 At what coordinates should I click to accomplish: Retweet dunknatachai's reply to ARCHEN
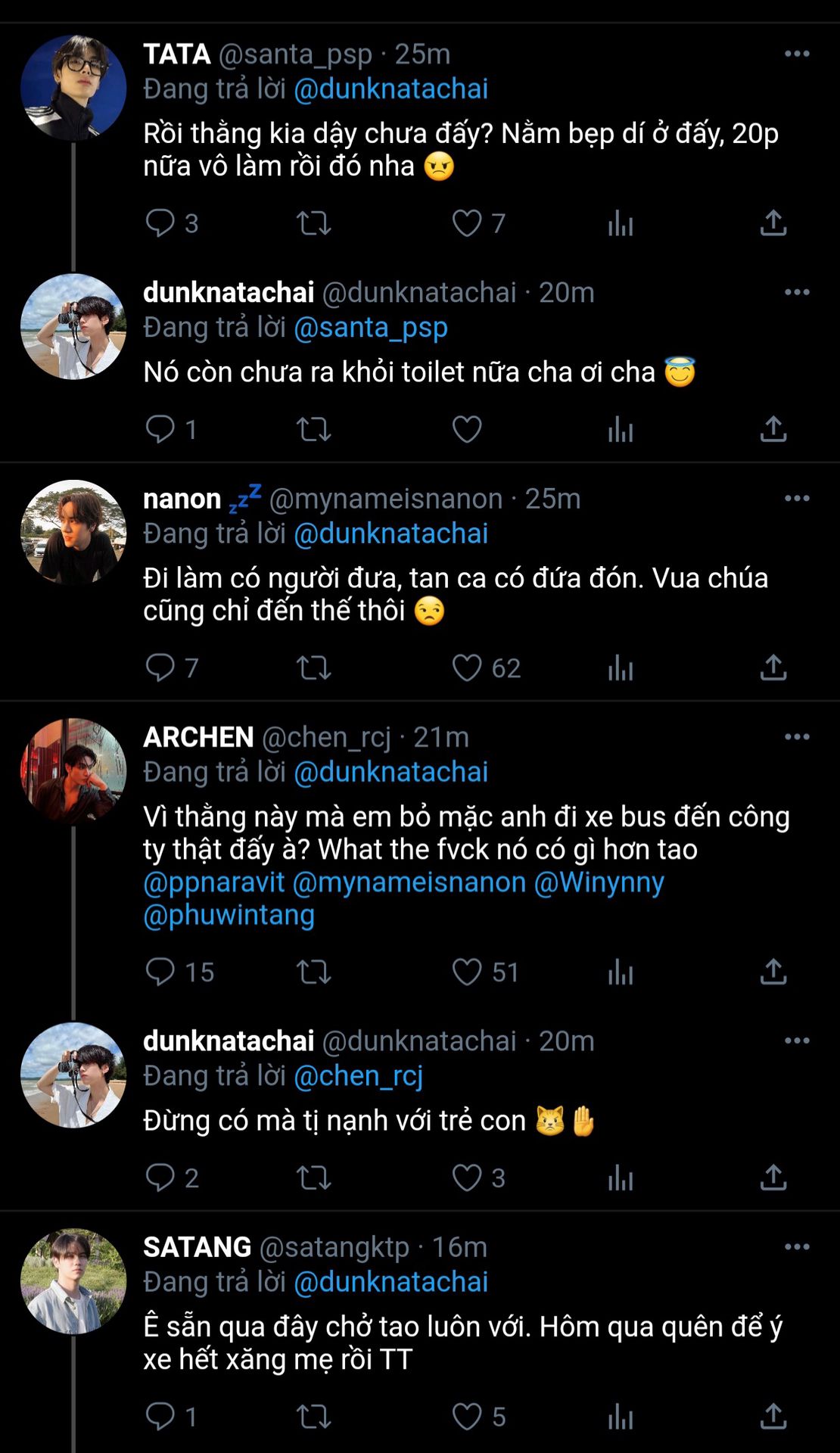[x=313, y=1178]
